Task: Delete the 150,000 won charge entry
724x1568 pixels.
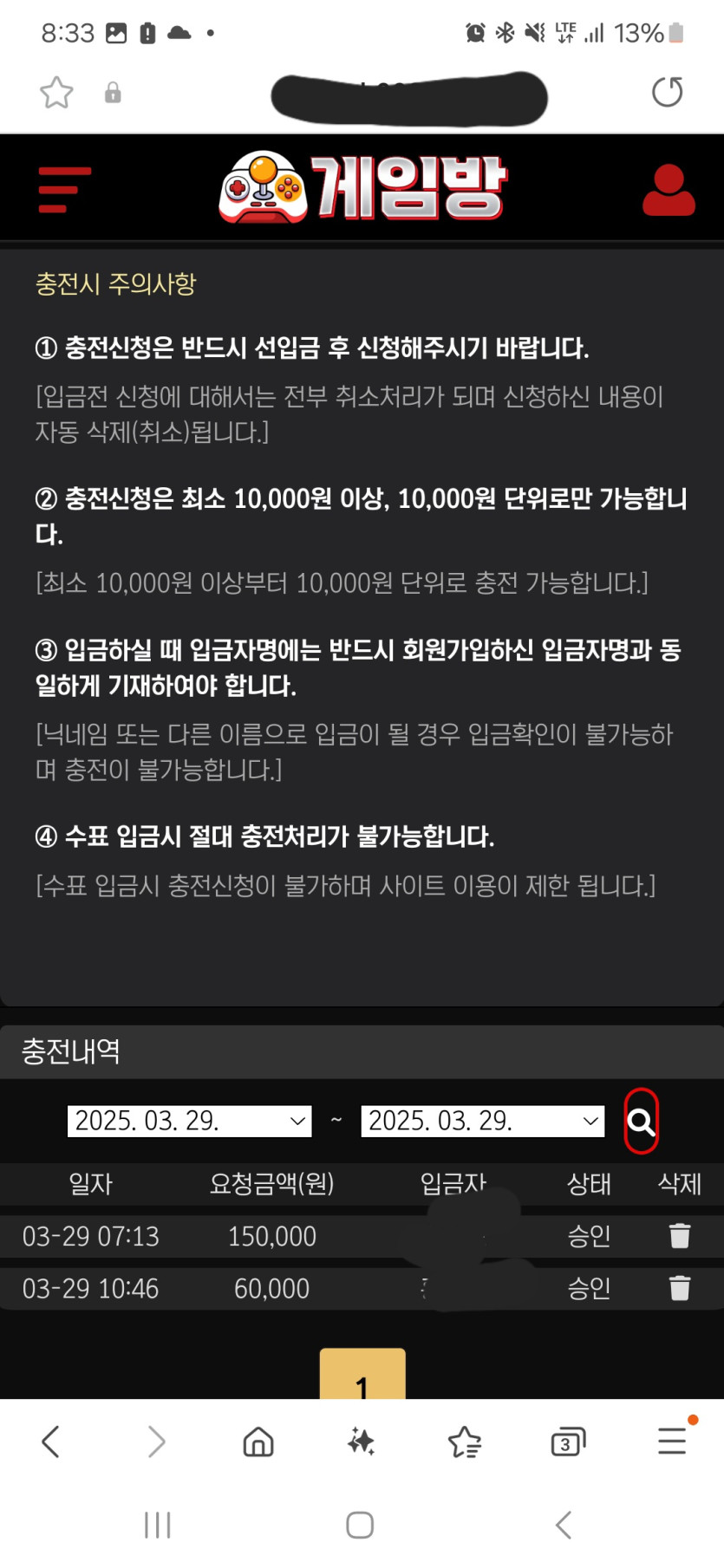Action: (680, 1236)
